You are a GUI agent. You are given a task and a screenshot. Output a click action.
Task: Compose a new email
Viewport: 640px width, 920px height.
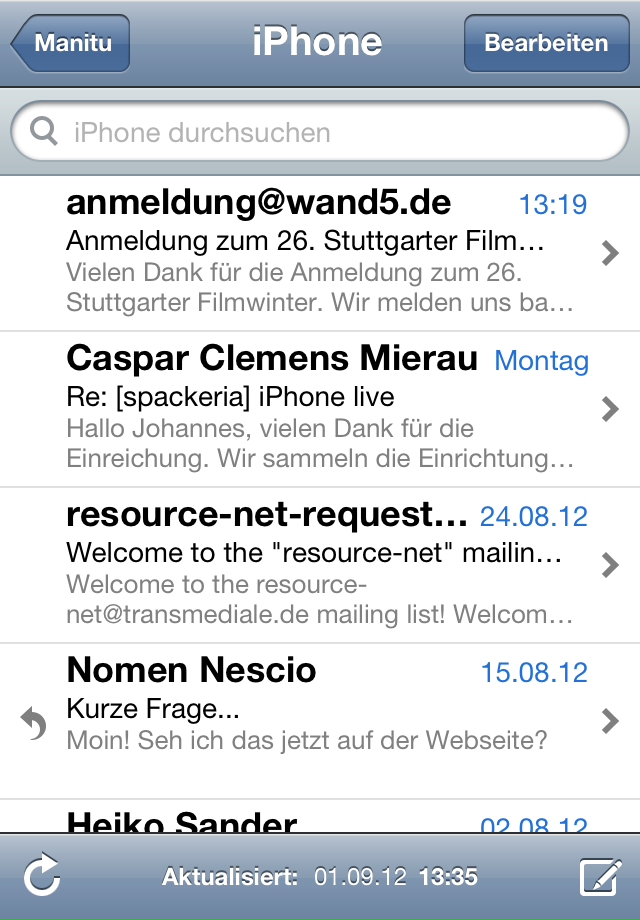click(600, 877)
